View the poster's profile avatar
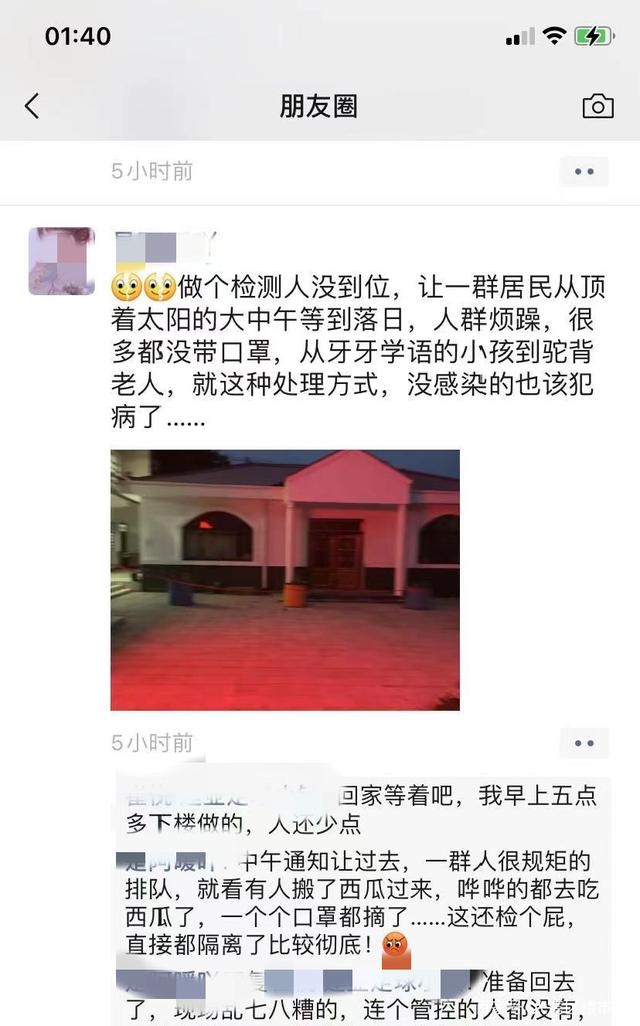 coord(62,261)
